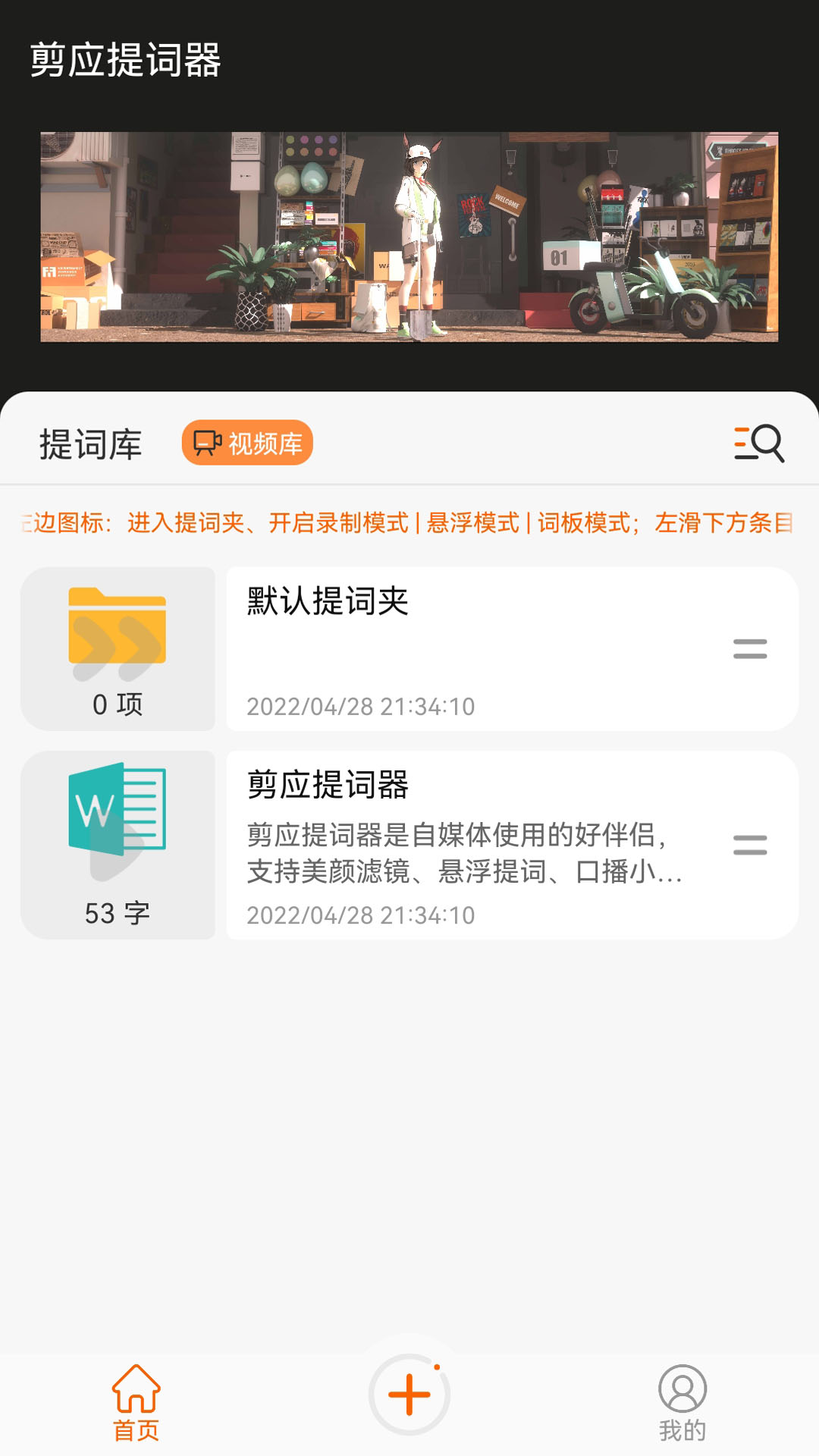
Task: Tap the banner image at the top
Action: pyautogui.click(x=409, y=237)
